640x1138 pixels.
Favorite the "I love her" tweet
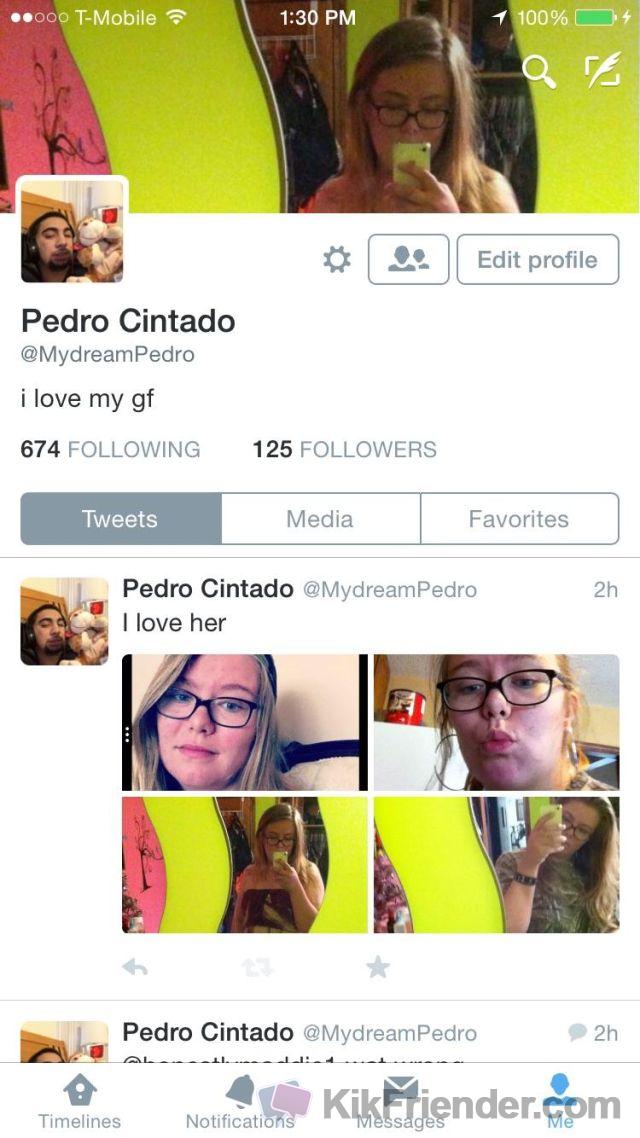click(x=377, y=967)
